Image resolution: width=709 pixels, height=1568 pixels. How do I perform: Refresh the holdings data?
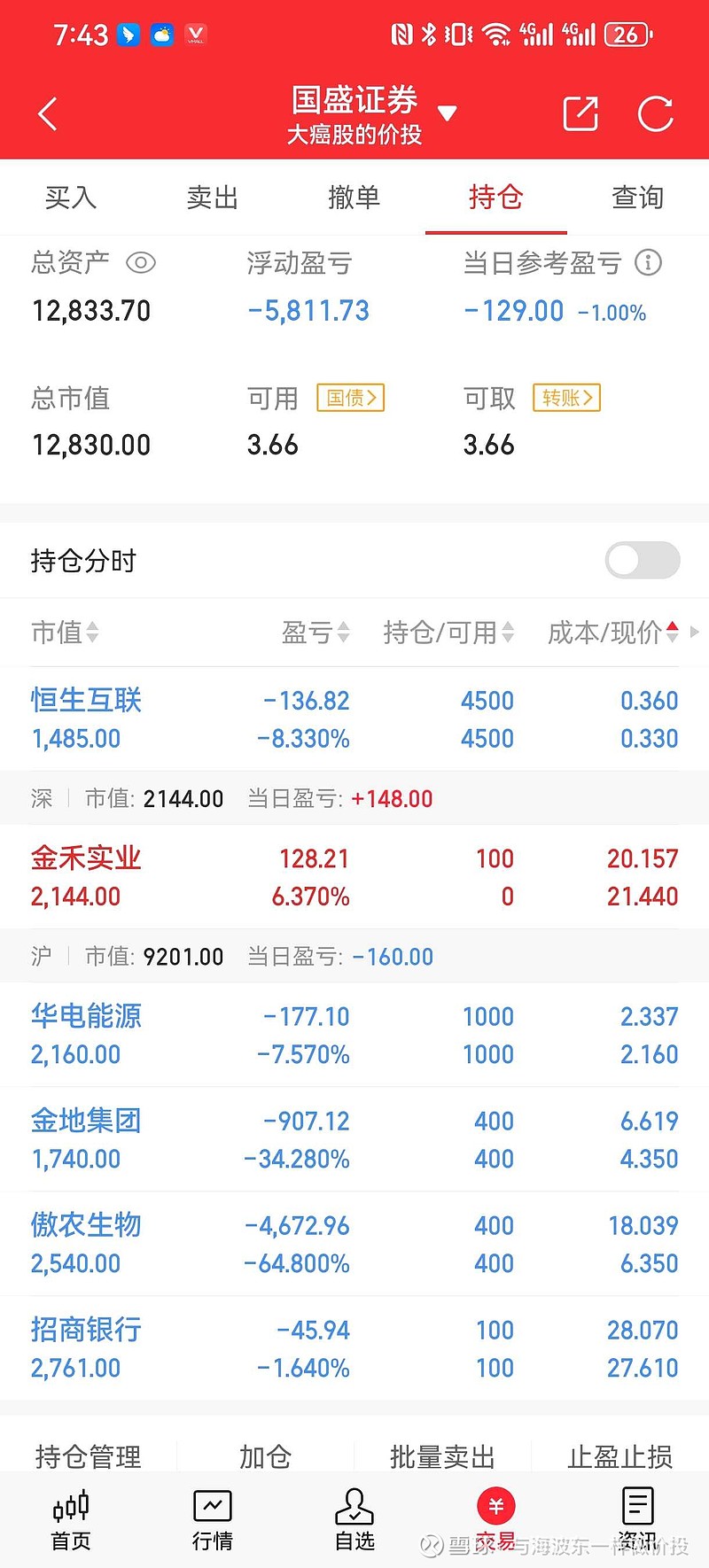click(x=656, y=113)
